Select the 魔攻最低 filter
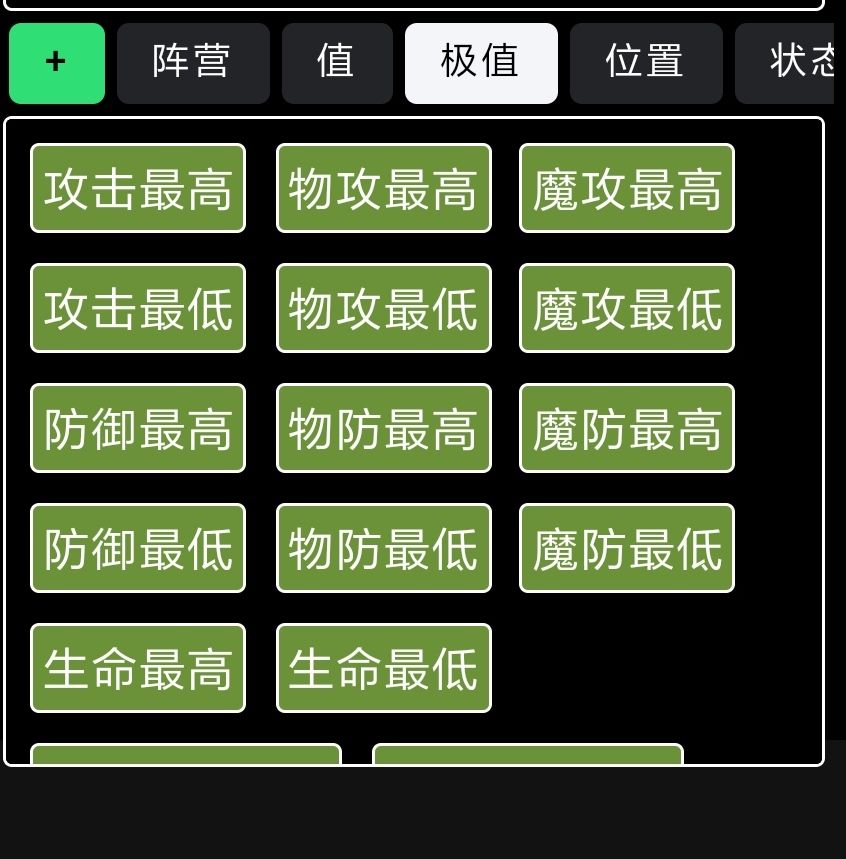This screenshot has width=846, height=859. pos(626,308)
